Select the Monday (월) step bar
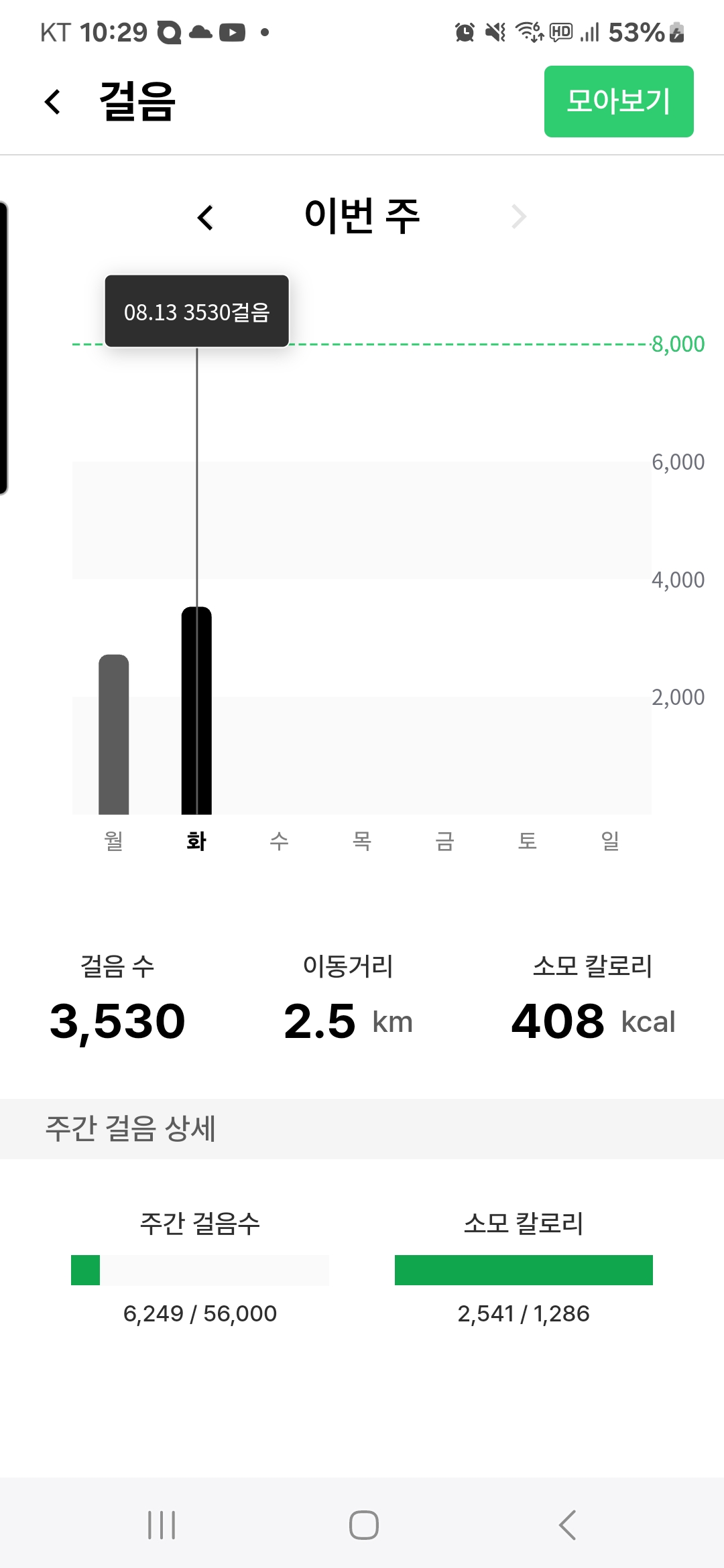This screenshot has width=724, height=1568. tap(113, 734)
